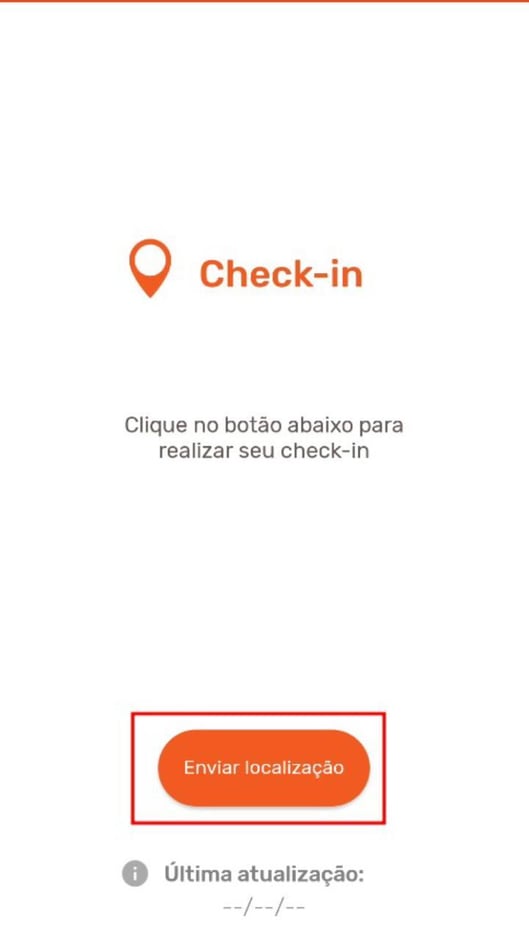This screenshot has width=529, height=940.
Task: Open the info icon beside Última atualização
Action: tap(135, 874)
